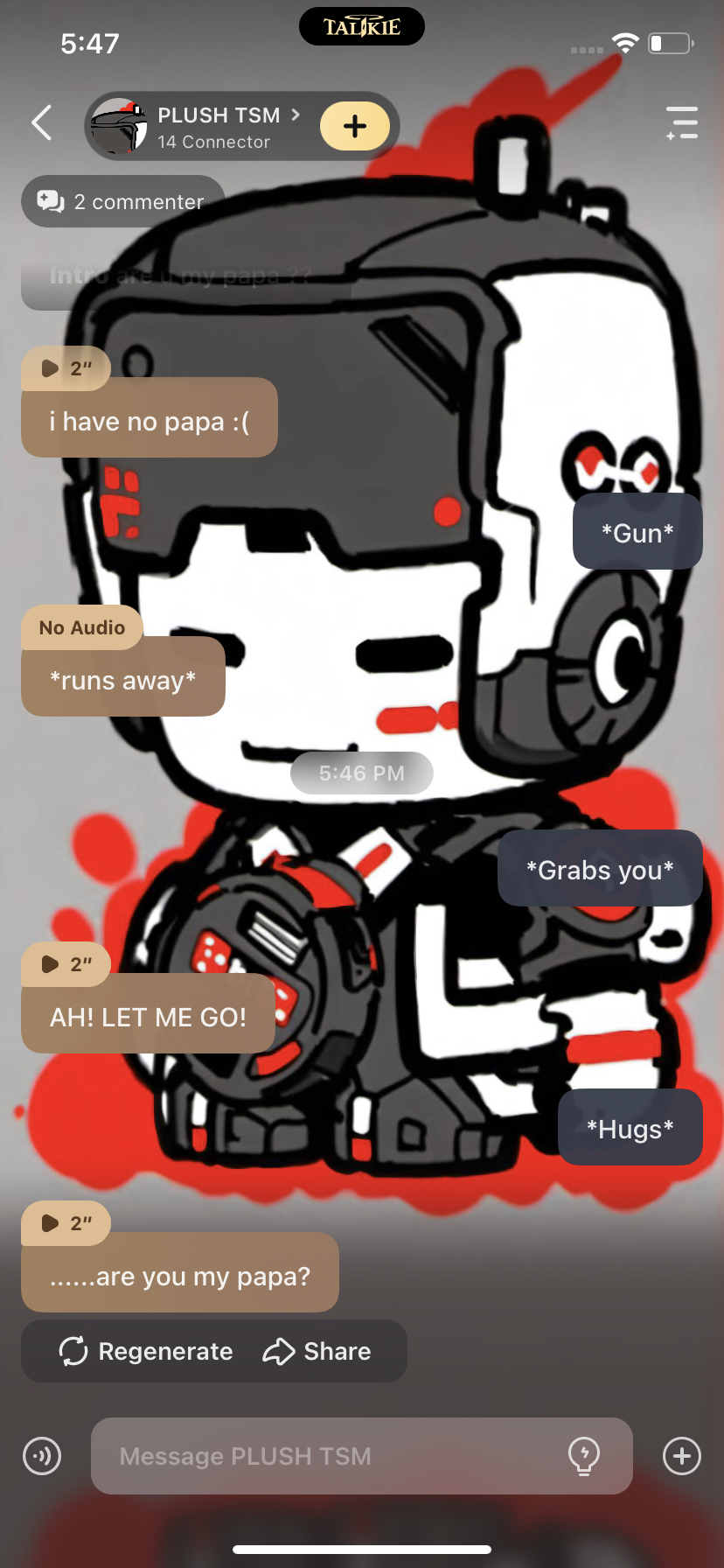Open PLUSH TSM character profile
Screen dimensions: 724x1568
[217, 126]
